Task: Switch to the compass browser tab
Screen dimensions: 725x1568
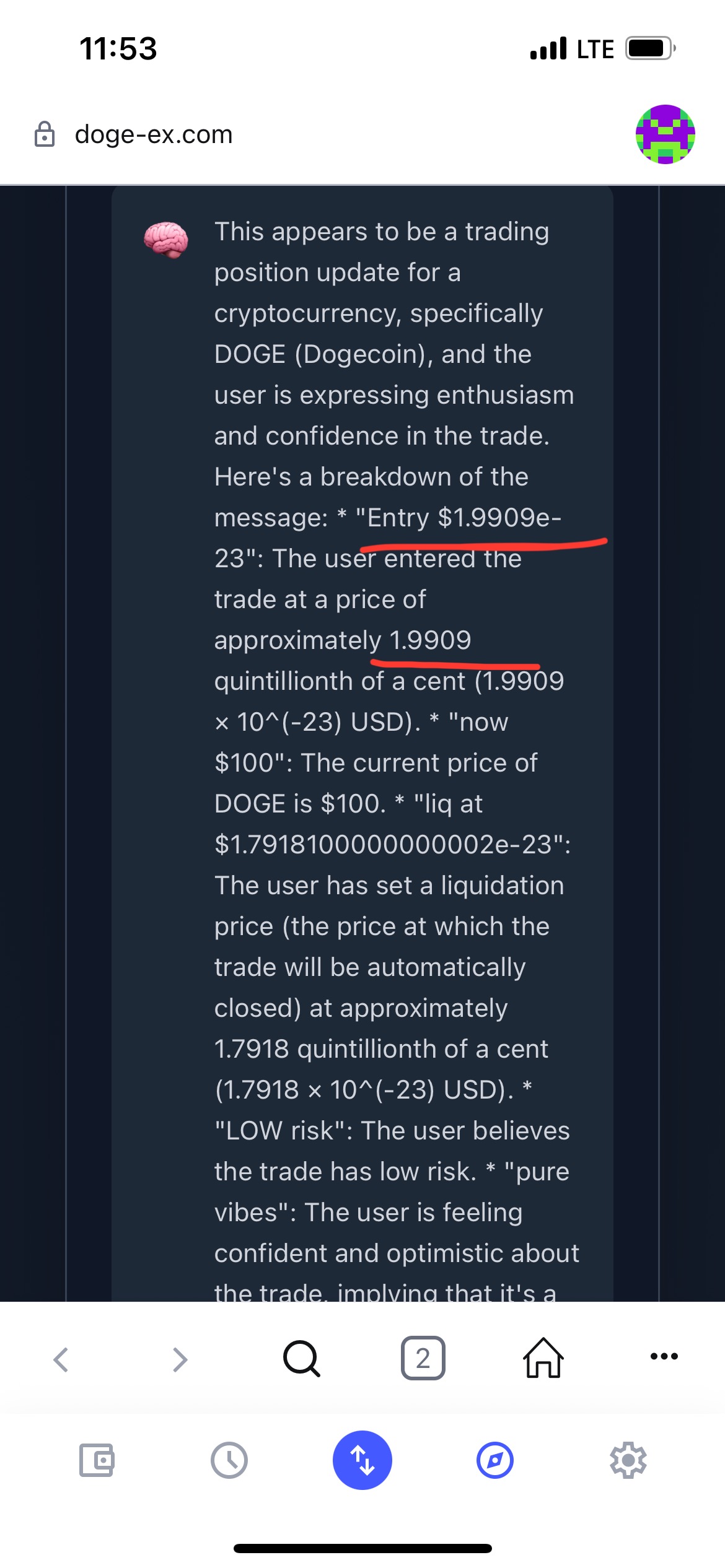Action: [x=495, y=1460]
